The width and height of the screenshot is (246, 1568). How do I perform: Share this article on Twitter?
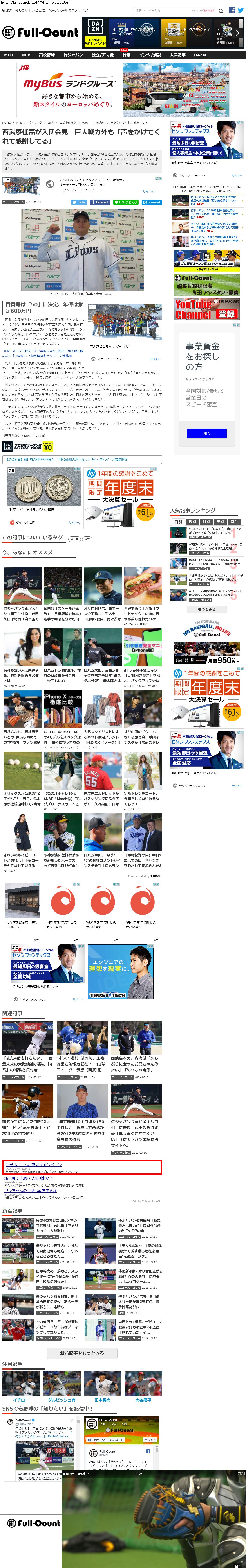tap(80, 202)
